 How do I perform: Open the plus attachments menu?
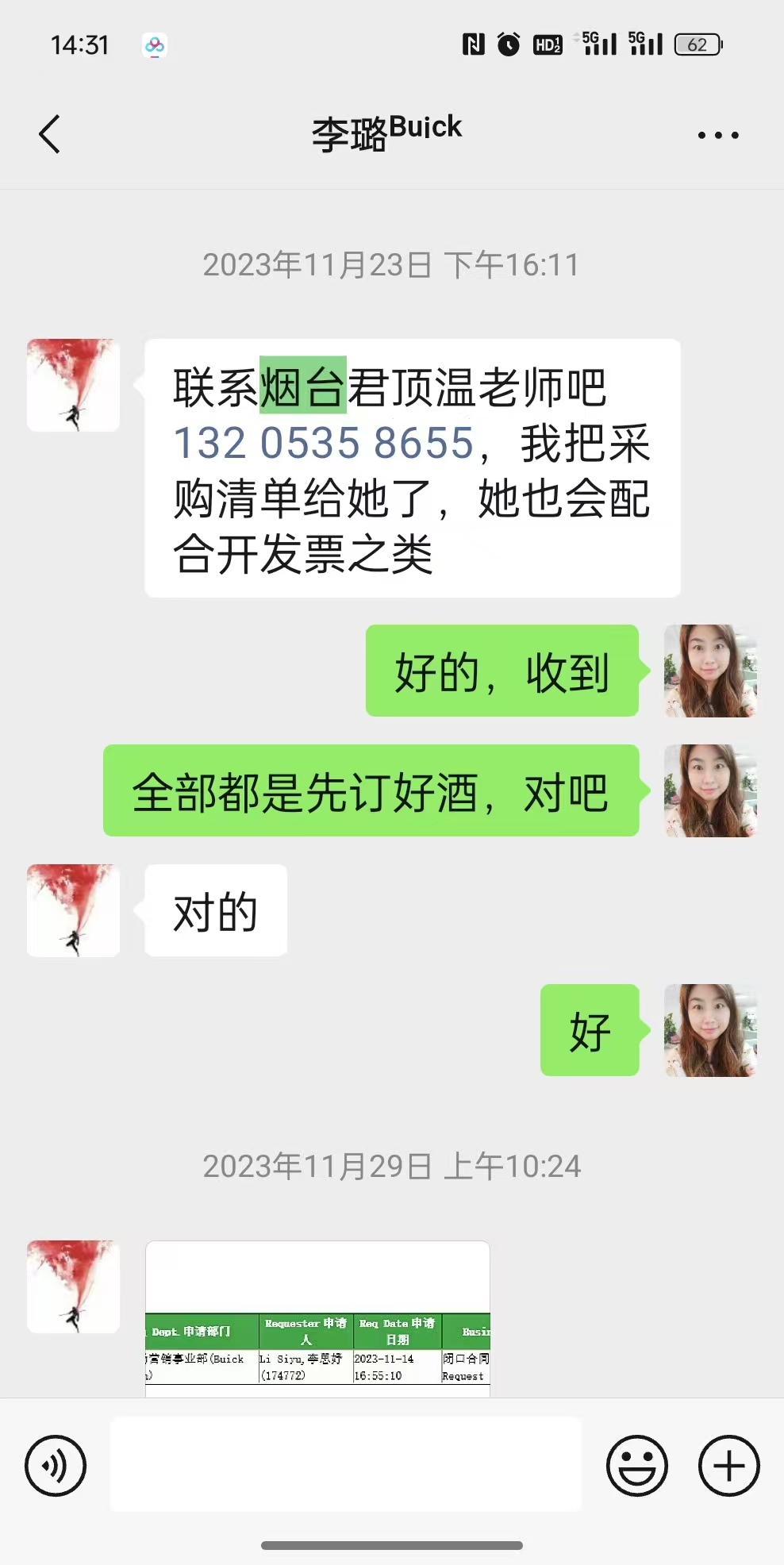click(728, 1465)
